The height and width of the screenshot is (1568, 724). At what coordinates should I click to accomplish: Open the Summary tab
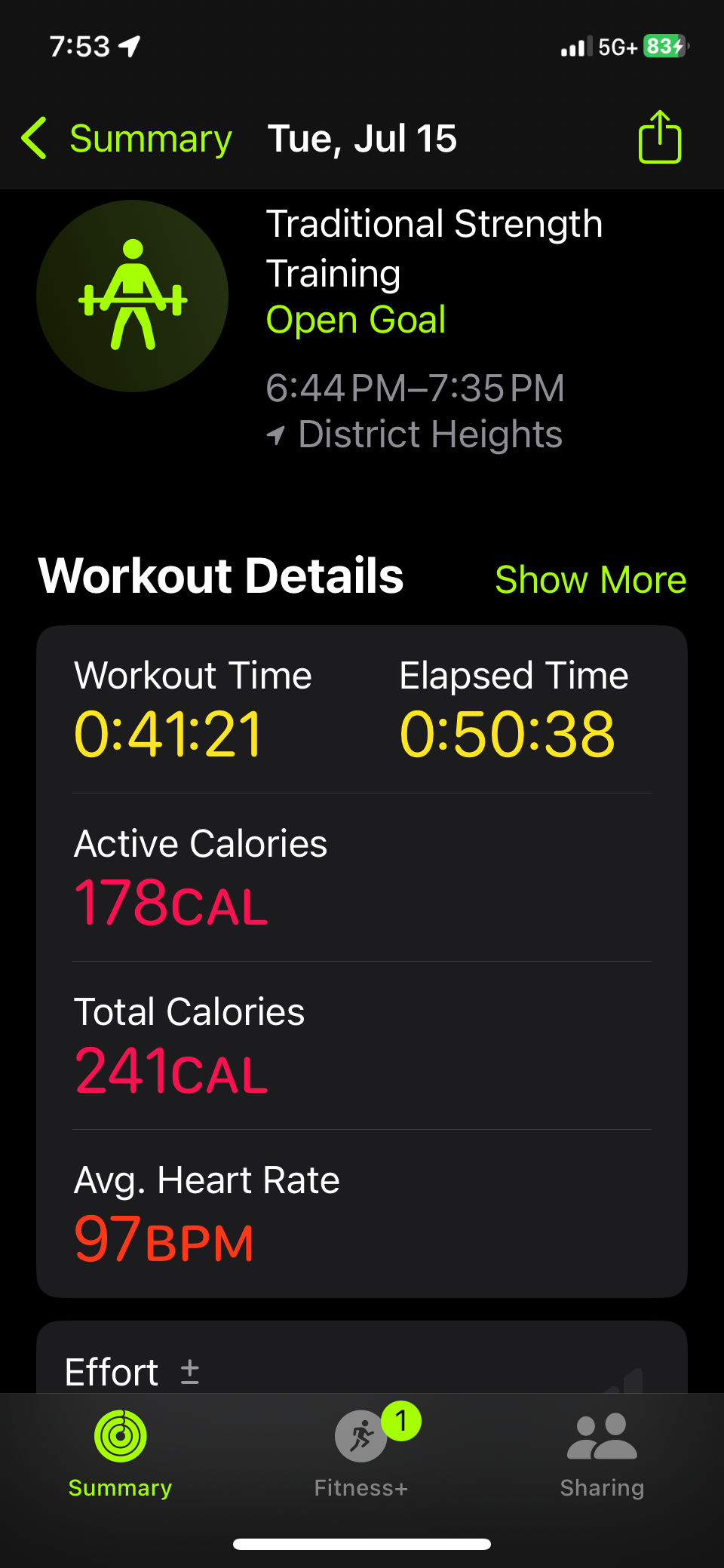pyautogui.click(x=120, y=1455)
